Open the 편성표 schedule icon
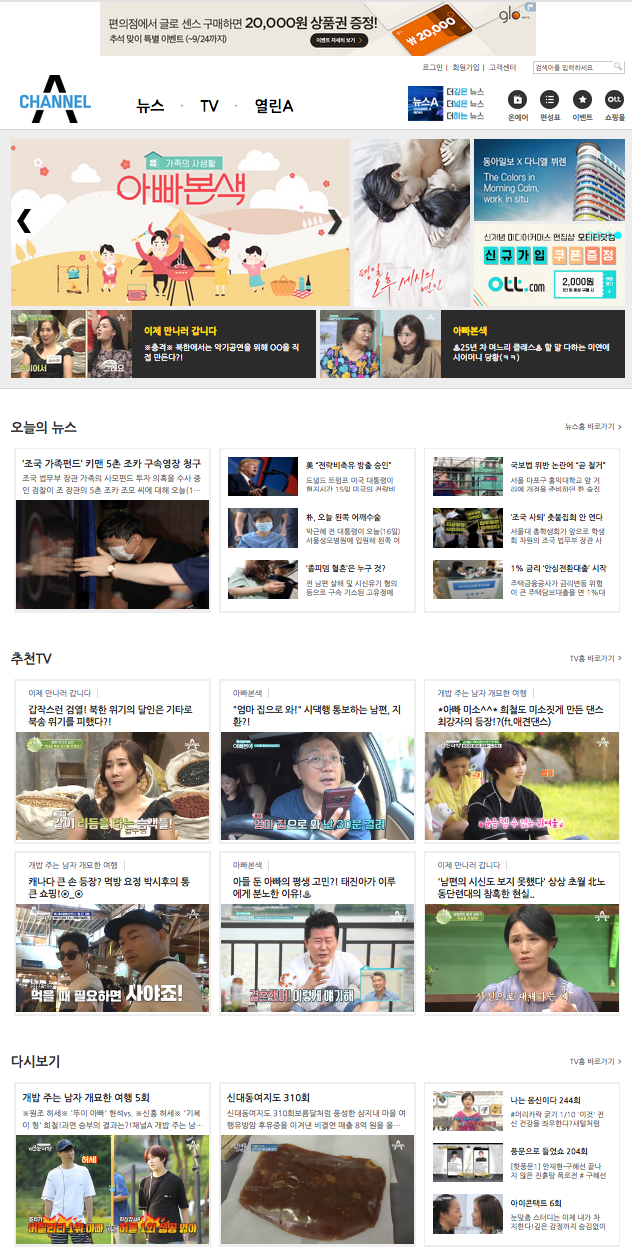 (550, 100)
